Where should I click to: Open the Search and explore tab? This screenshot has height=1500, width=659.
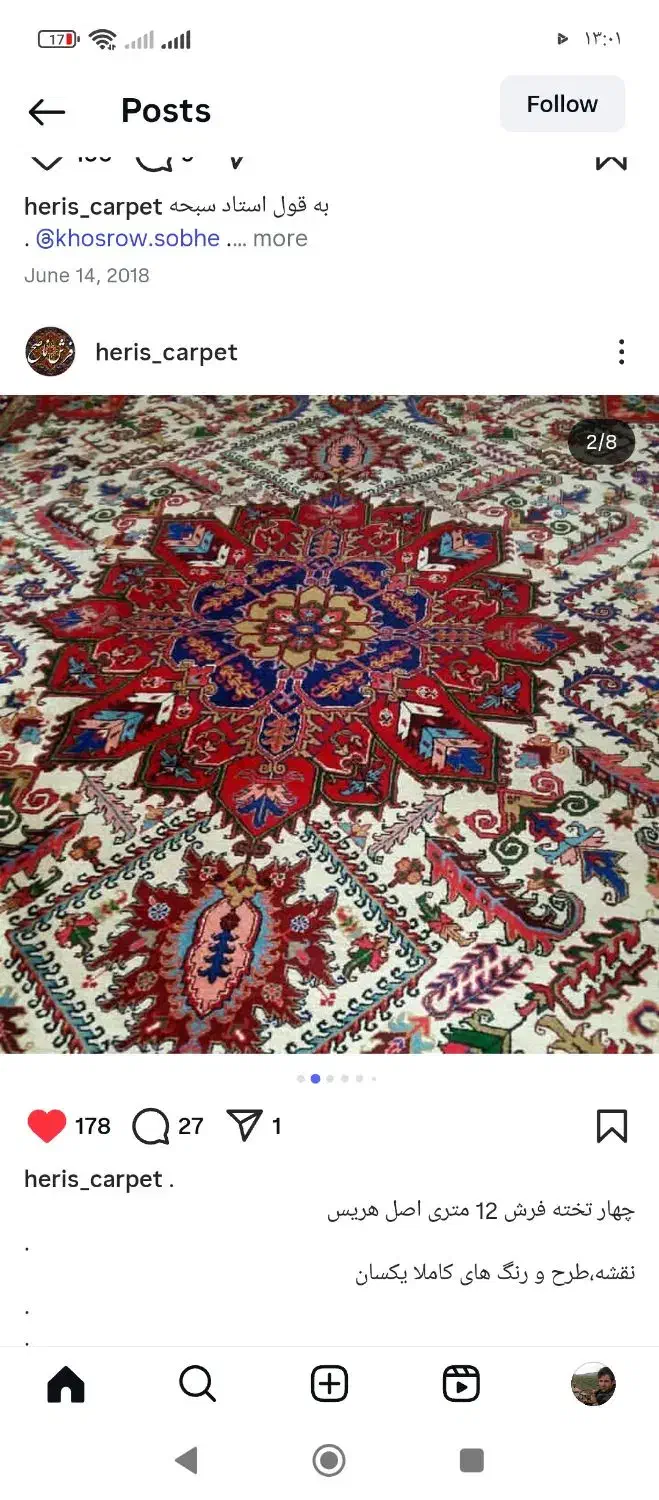tap(197, 1385)
